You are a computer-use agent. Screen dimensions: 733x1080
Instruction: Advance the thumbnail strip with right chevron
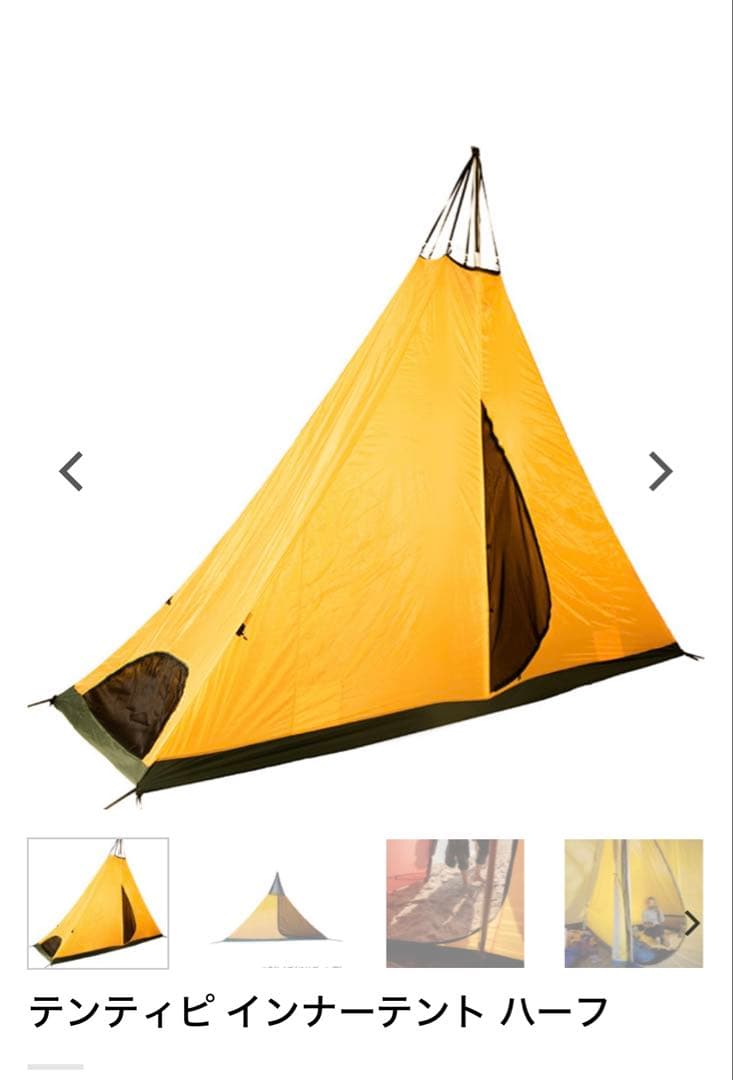(x=691, y=922)
